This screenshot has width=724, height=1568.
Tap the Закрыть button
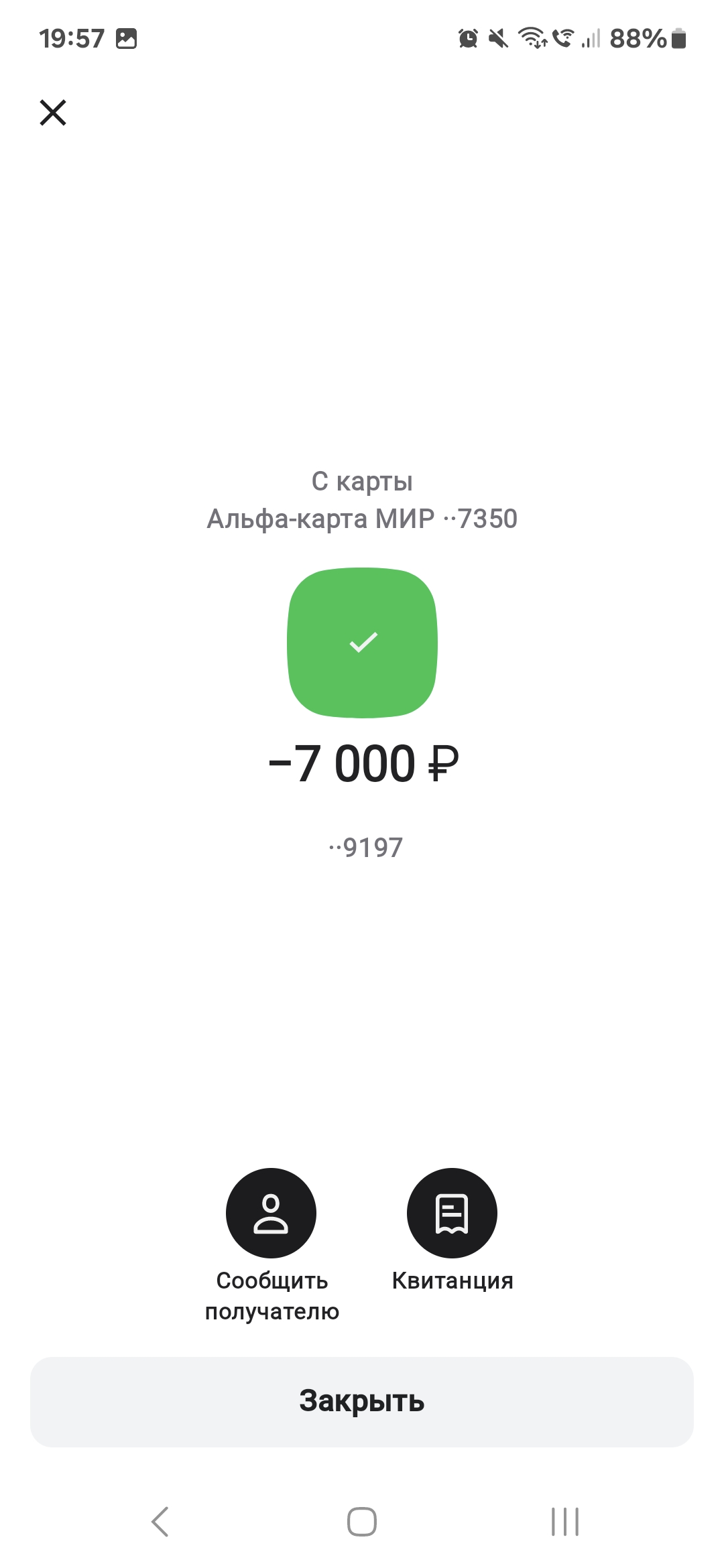(362, 1402)
